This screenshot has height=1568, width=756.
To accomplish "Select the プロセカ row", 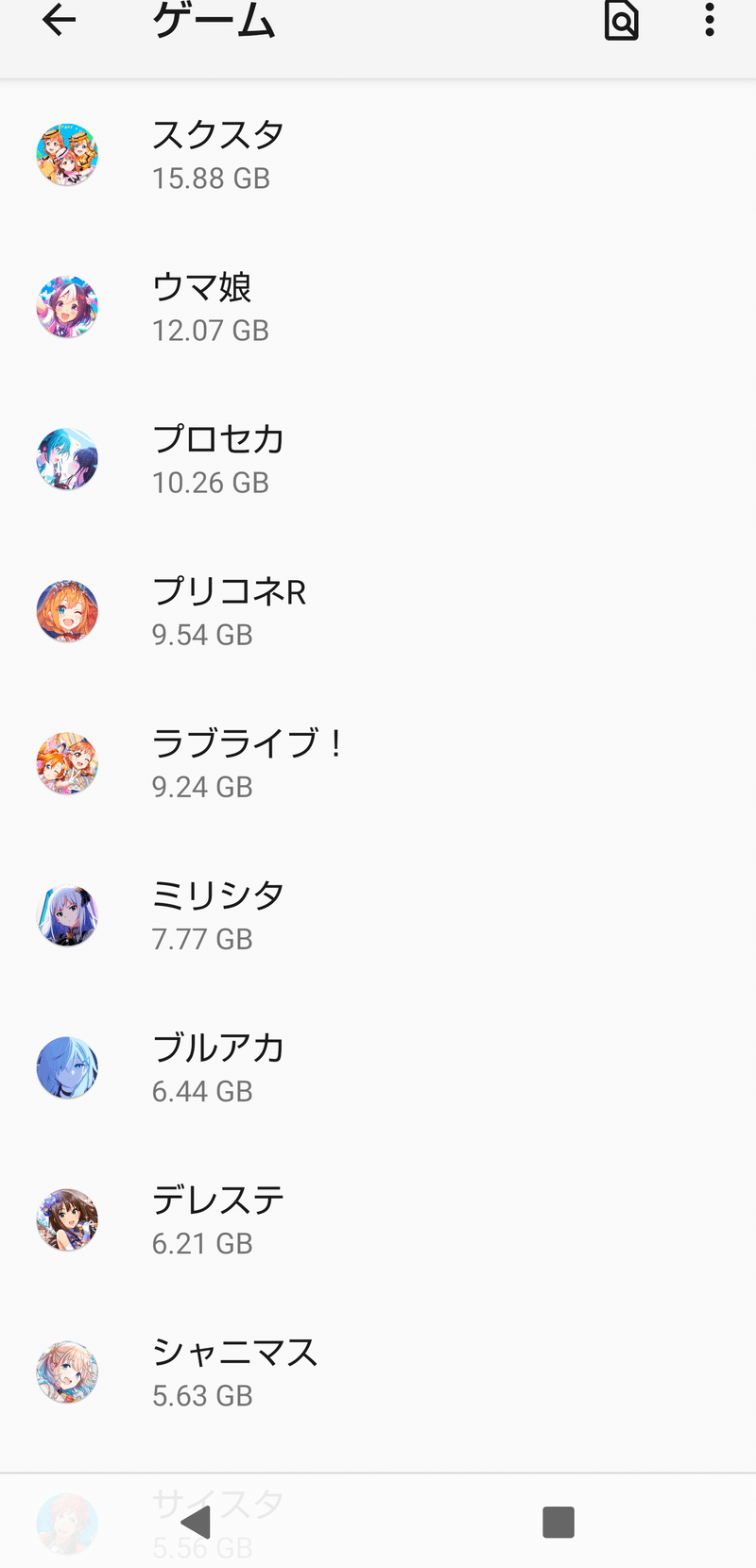I will [378, 459].
